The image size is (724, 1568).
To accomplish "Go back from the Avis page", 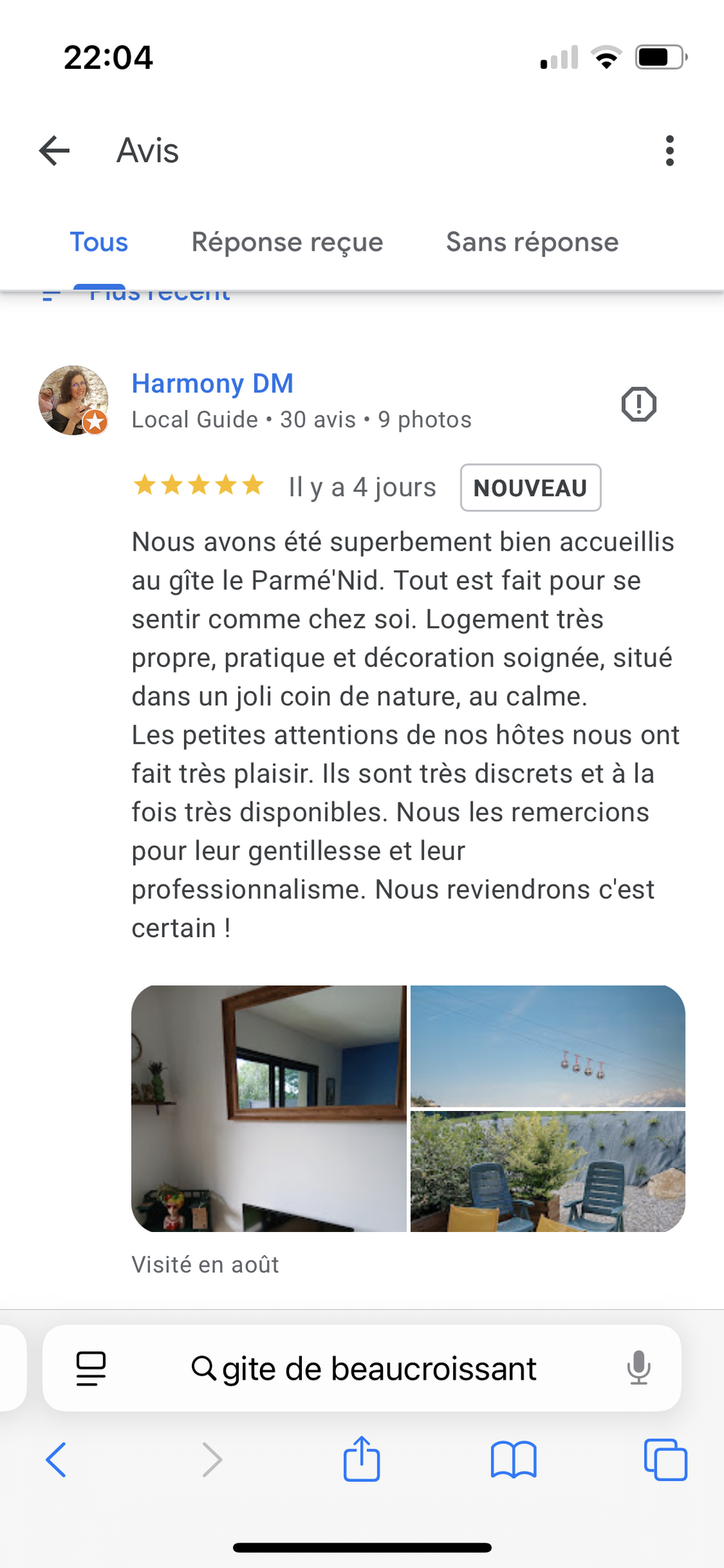I will coord(54,151).
